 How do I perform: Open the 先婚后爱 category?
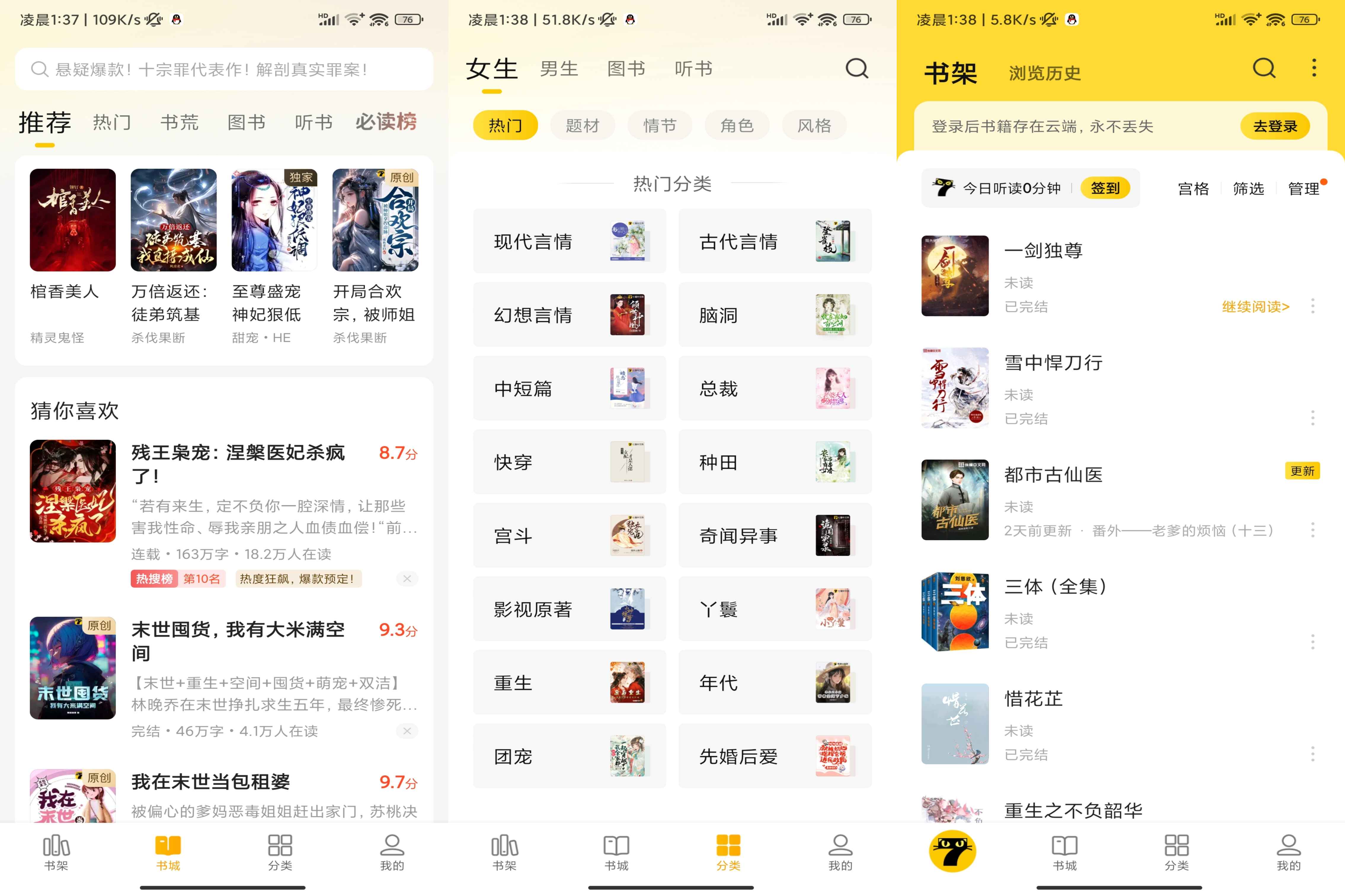tap(775, 756)
